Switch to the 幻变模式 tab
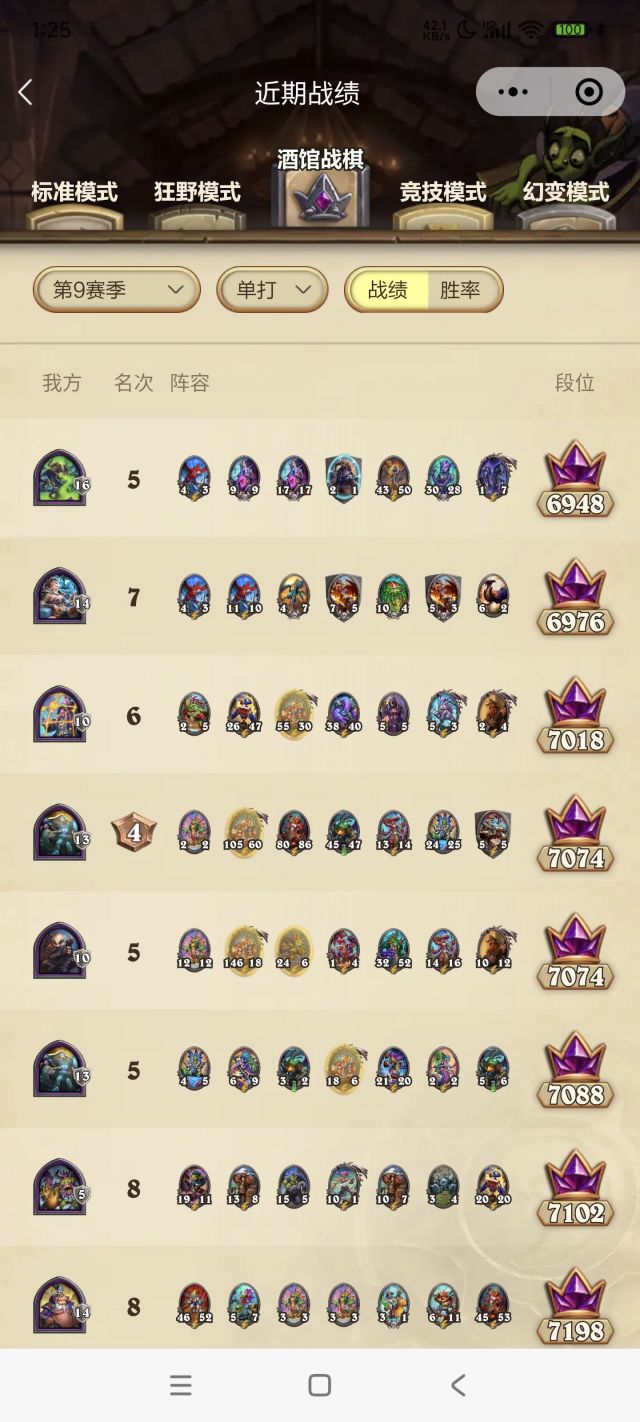This screenshot has width=640, height=1422. pos(566,194)
